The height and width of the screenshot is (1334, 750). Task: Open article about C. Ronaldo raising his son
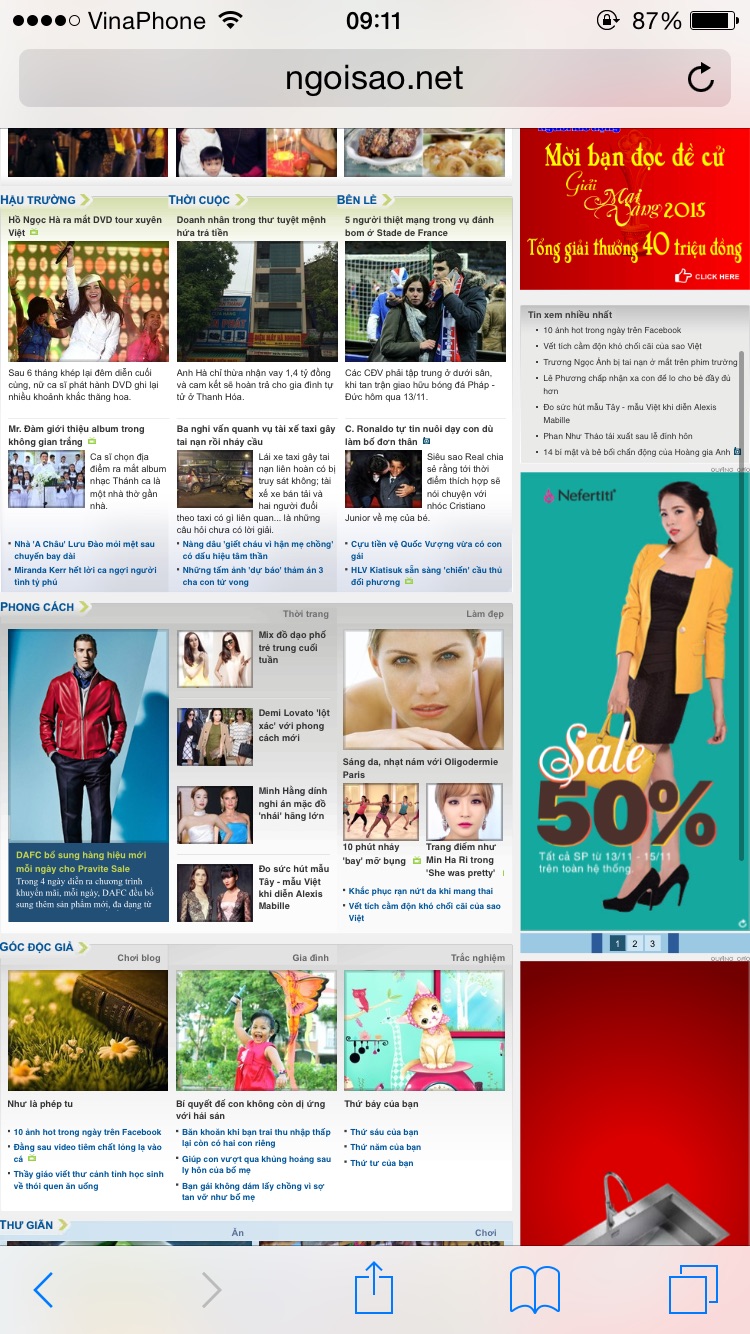pos(418,435)
